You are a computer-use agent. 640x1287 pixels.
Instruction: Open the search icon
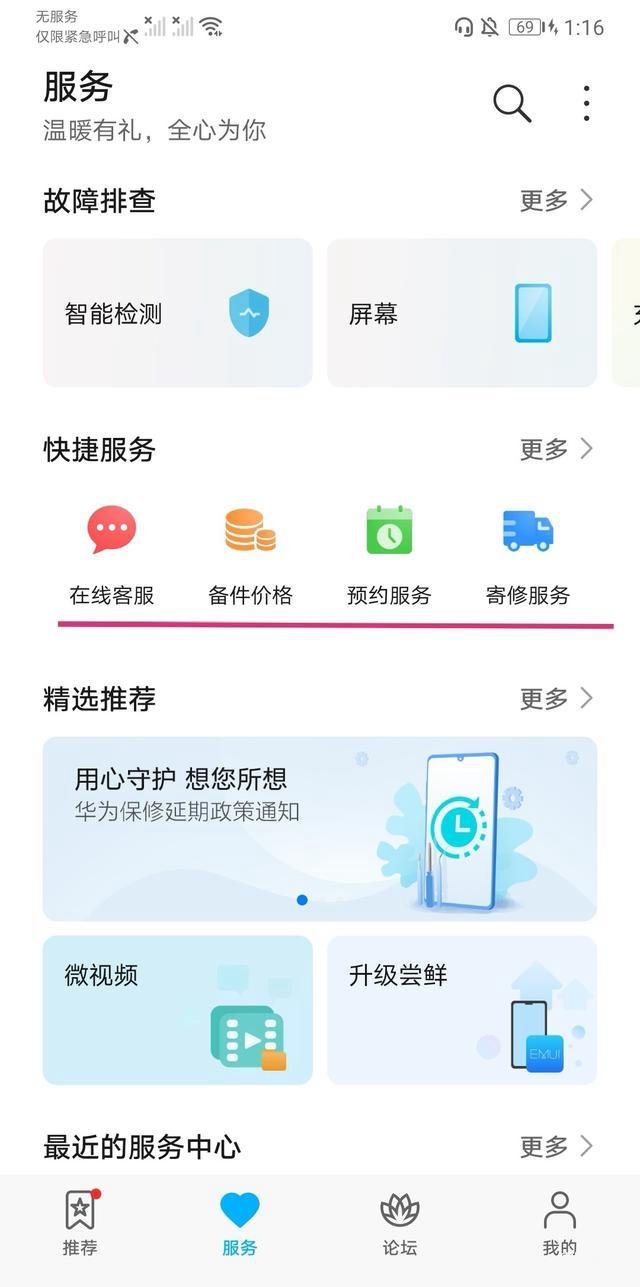[x=512, y=103]
